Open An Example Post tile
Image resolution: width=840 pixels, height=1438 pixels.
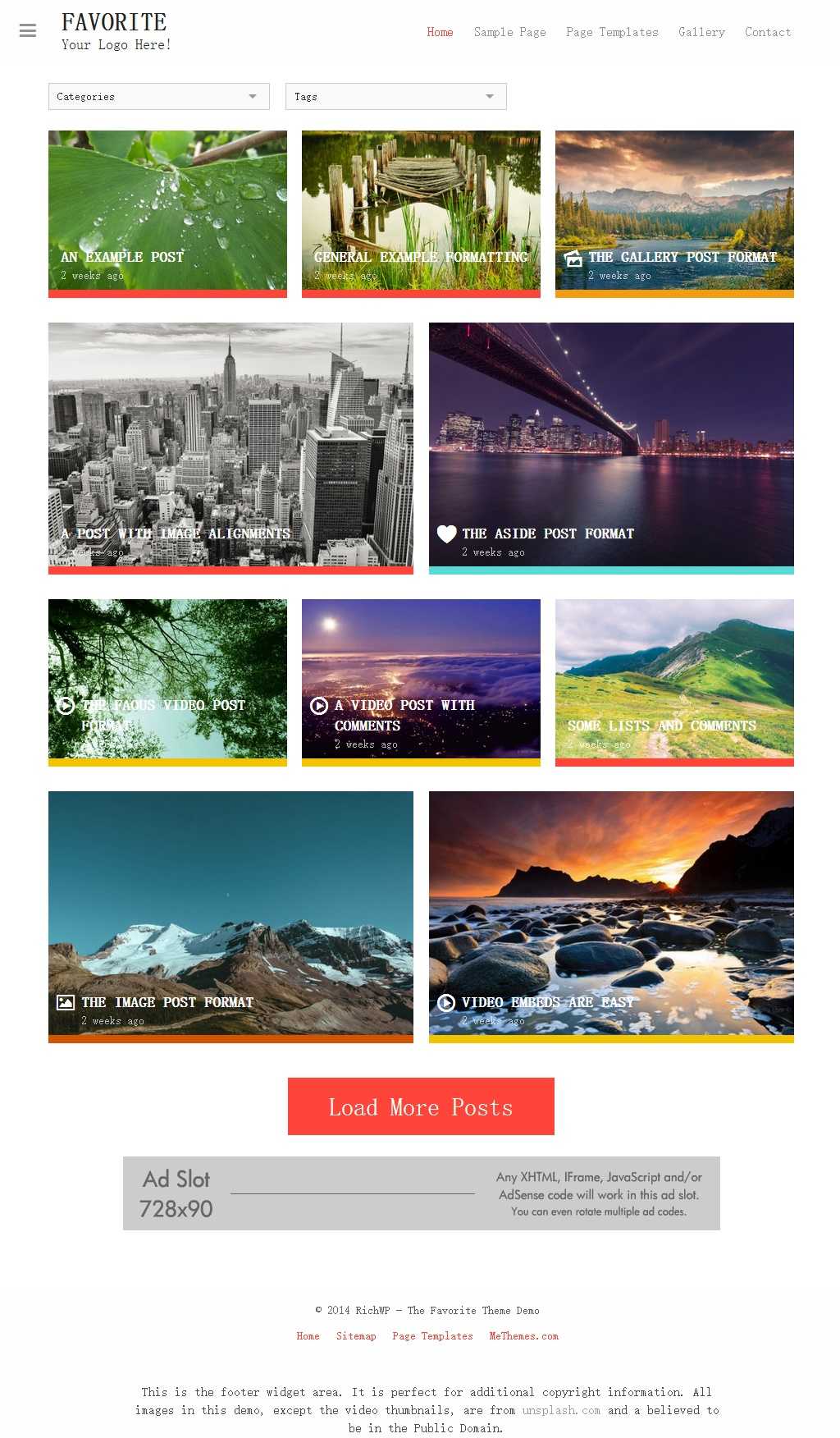167,213
